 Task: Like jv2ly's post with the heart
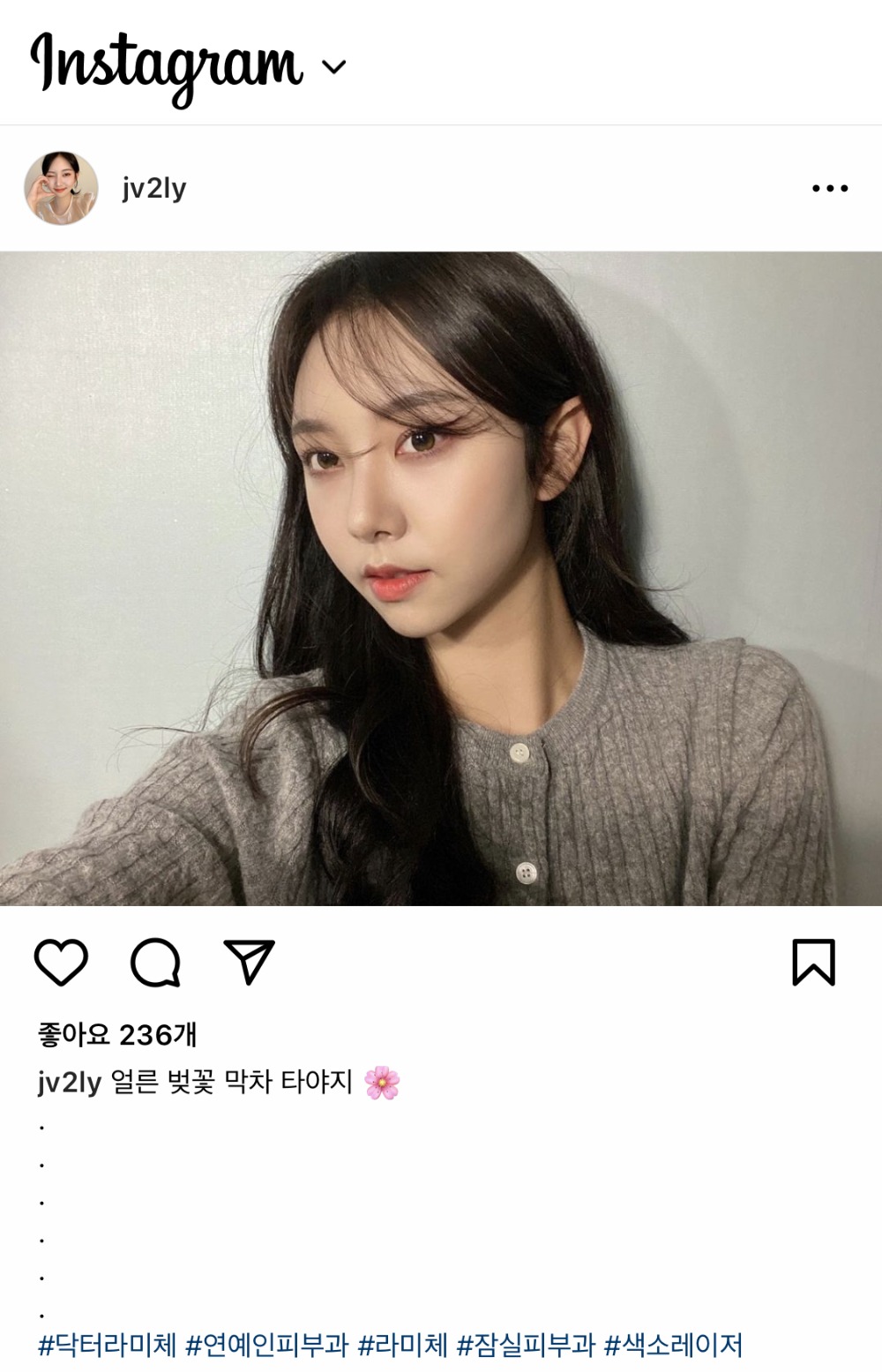click(61, 962)
